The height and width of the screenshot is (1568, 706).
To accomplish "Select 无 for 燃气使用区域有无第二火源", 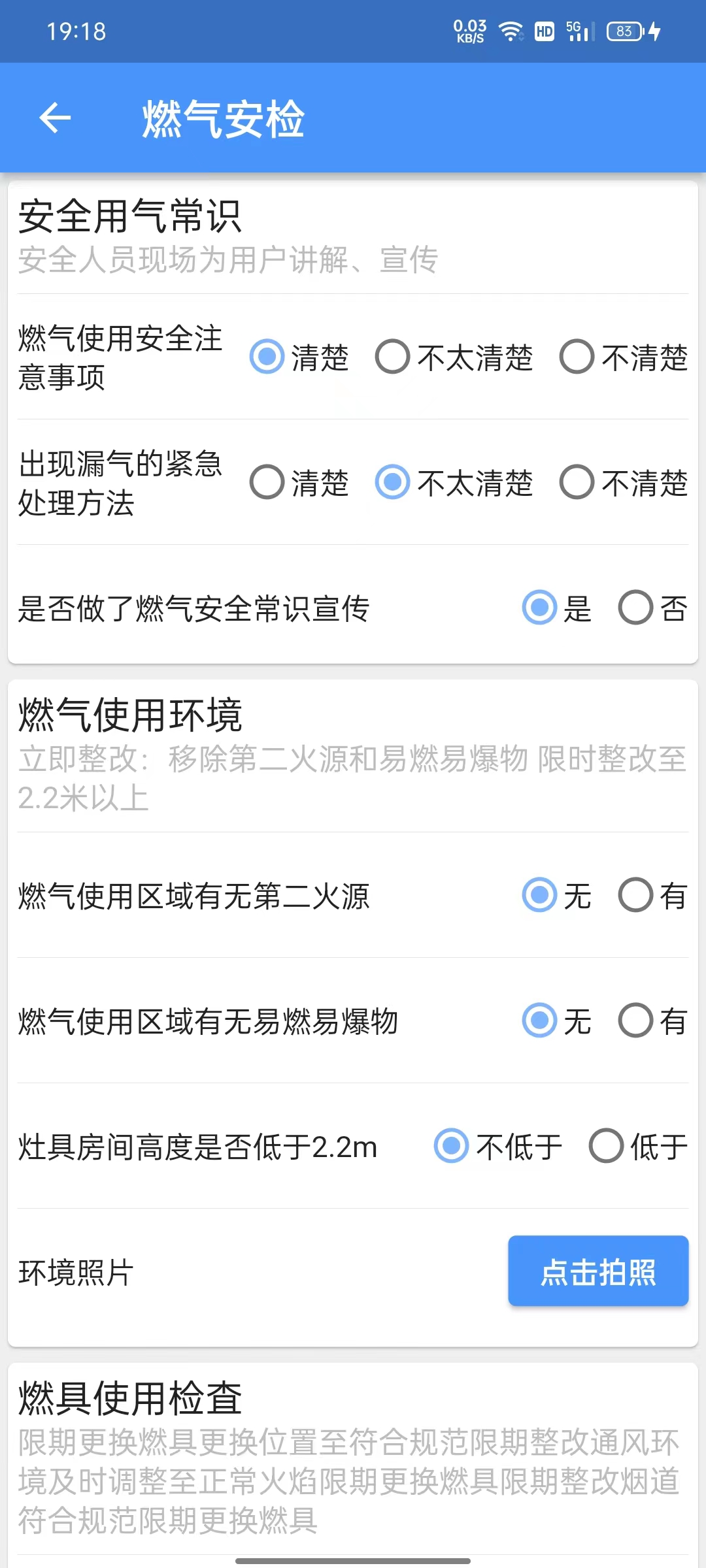I will tap(557, 895).
